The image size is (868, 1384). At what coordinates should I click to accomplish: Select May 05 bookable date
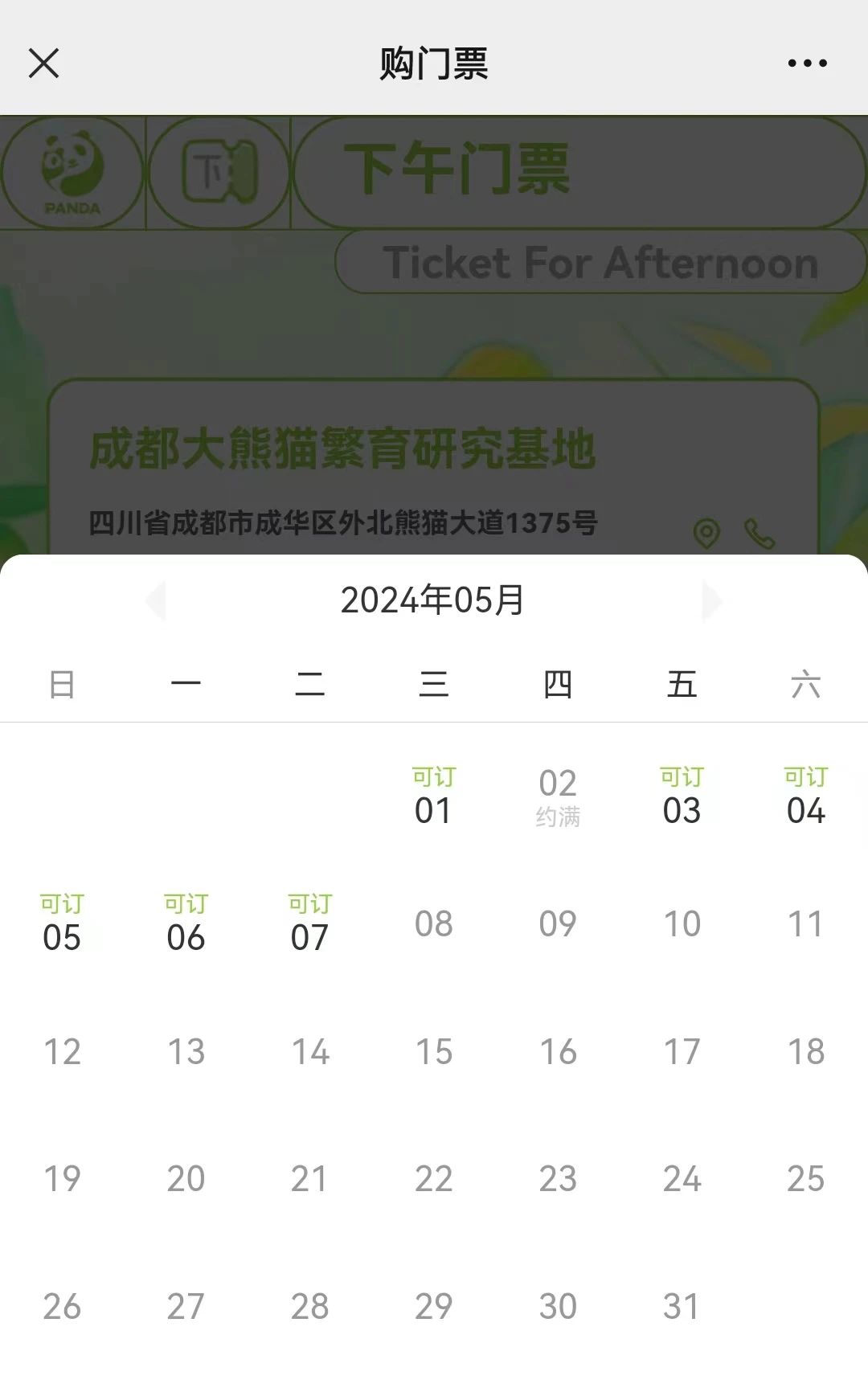[x=62, y=925]
